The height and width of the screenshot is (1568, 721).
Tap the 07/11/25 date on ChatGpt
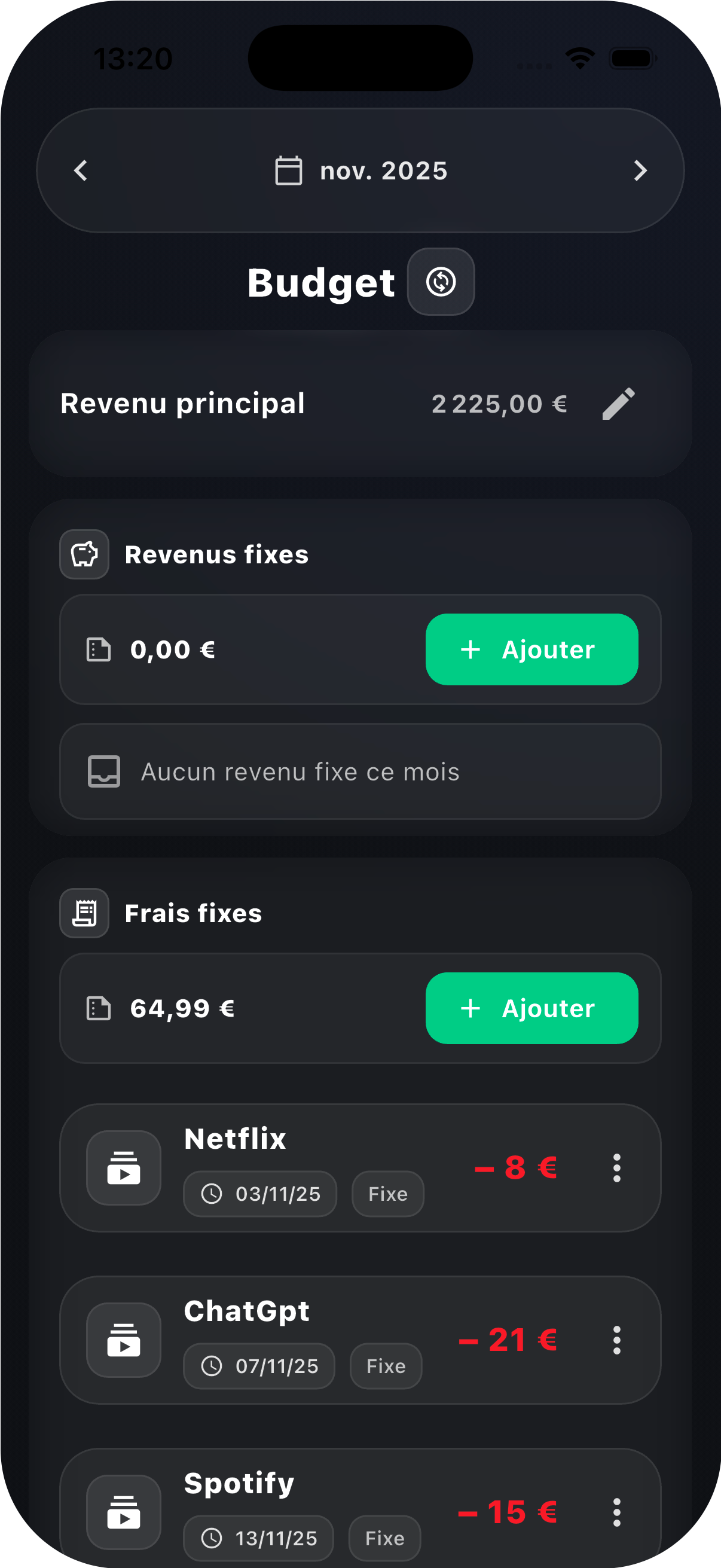tap(277, 1366)
